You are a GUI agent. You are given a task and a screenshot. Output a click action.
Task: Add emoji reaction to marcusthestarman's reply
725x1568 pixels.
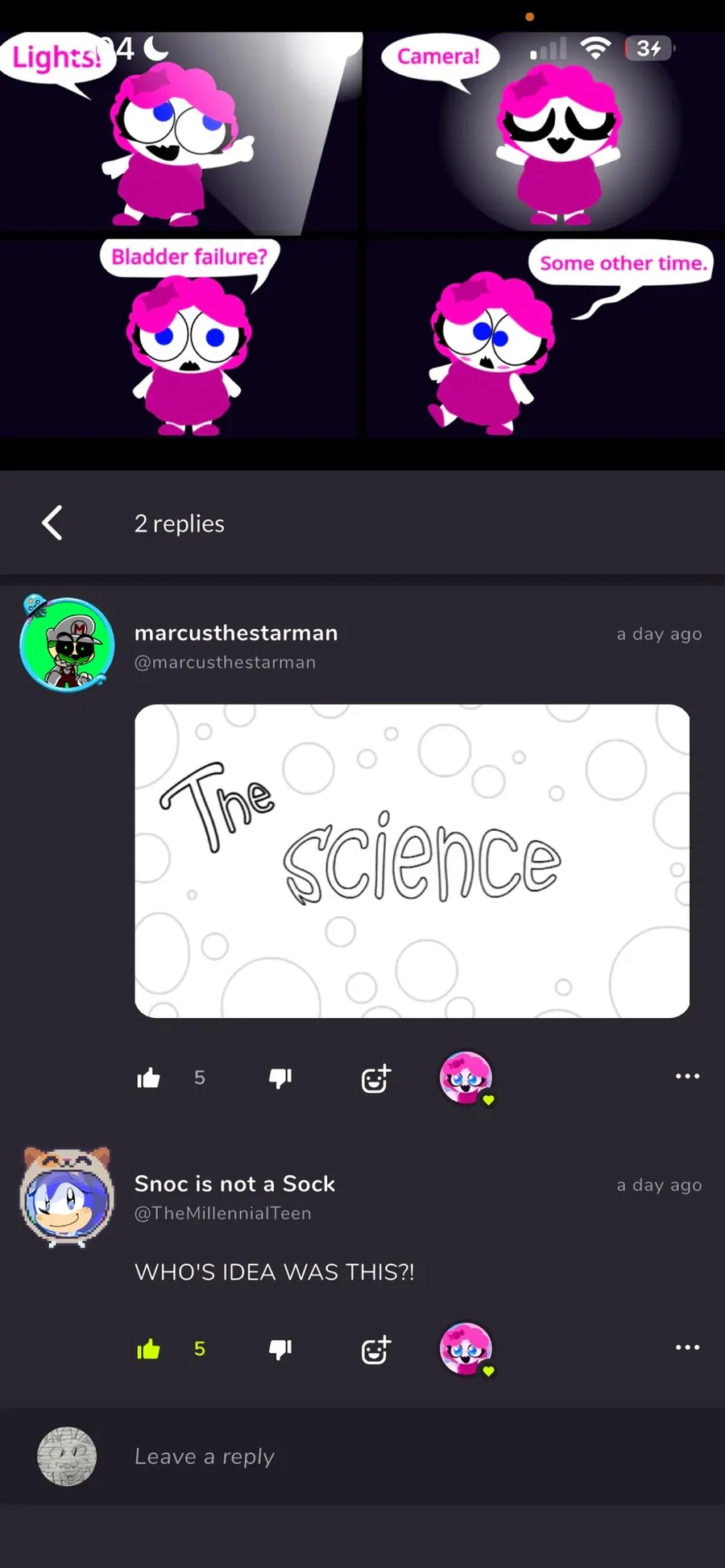tap(375, 1078)
